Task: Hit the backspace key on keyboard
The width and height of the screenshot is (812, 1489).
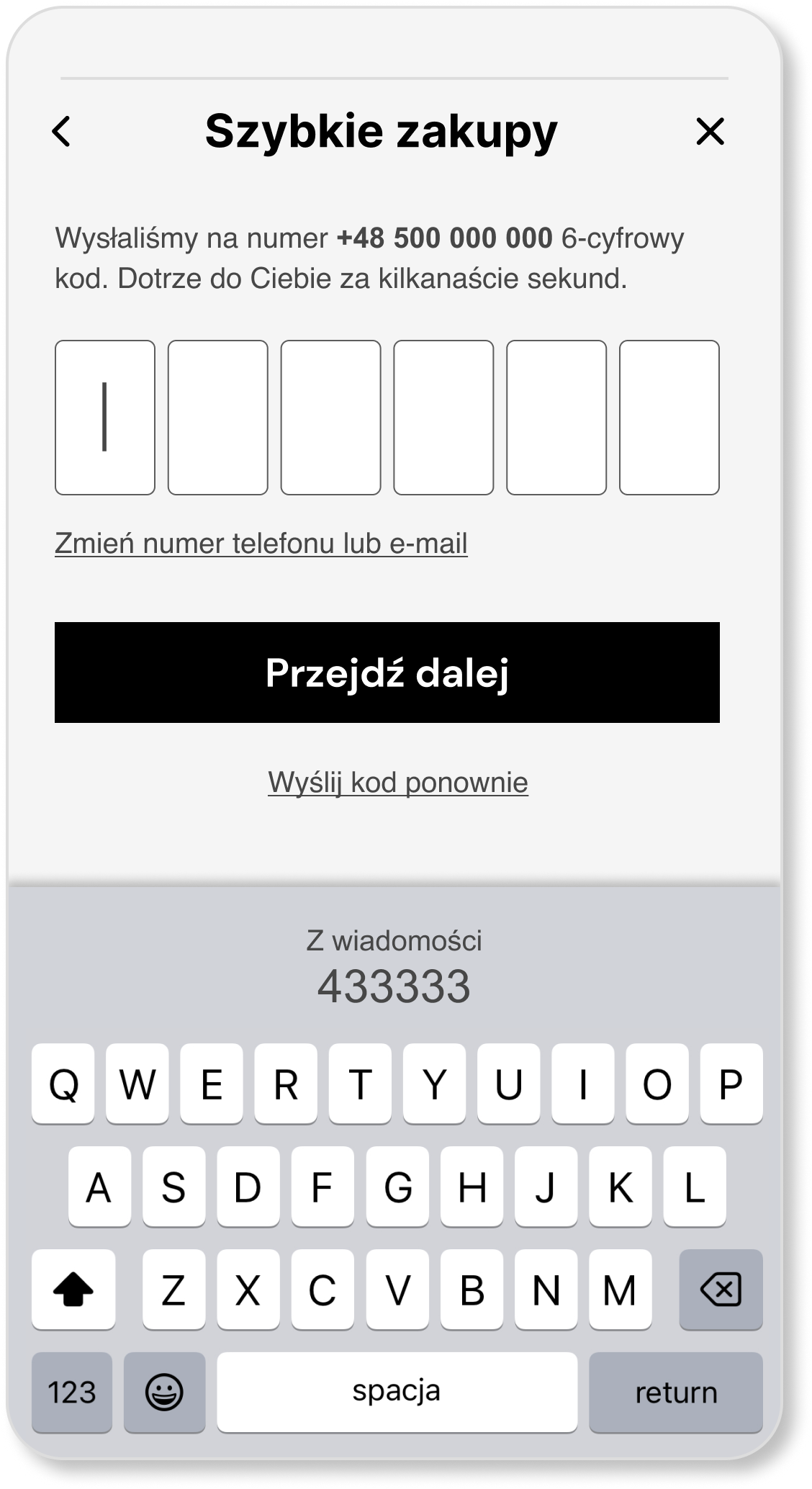Action: click(x=721, y=1290)
